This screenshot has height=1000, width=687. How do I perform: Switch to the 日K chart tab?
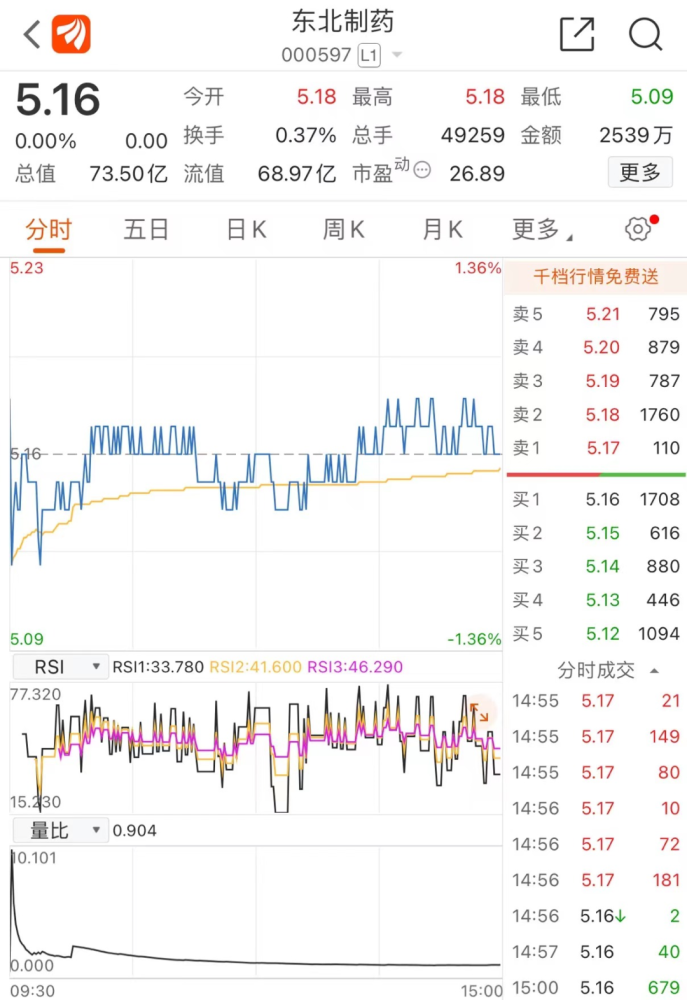coord(246,229)
